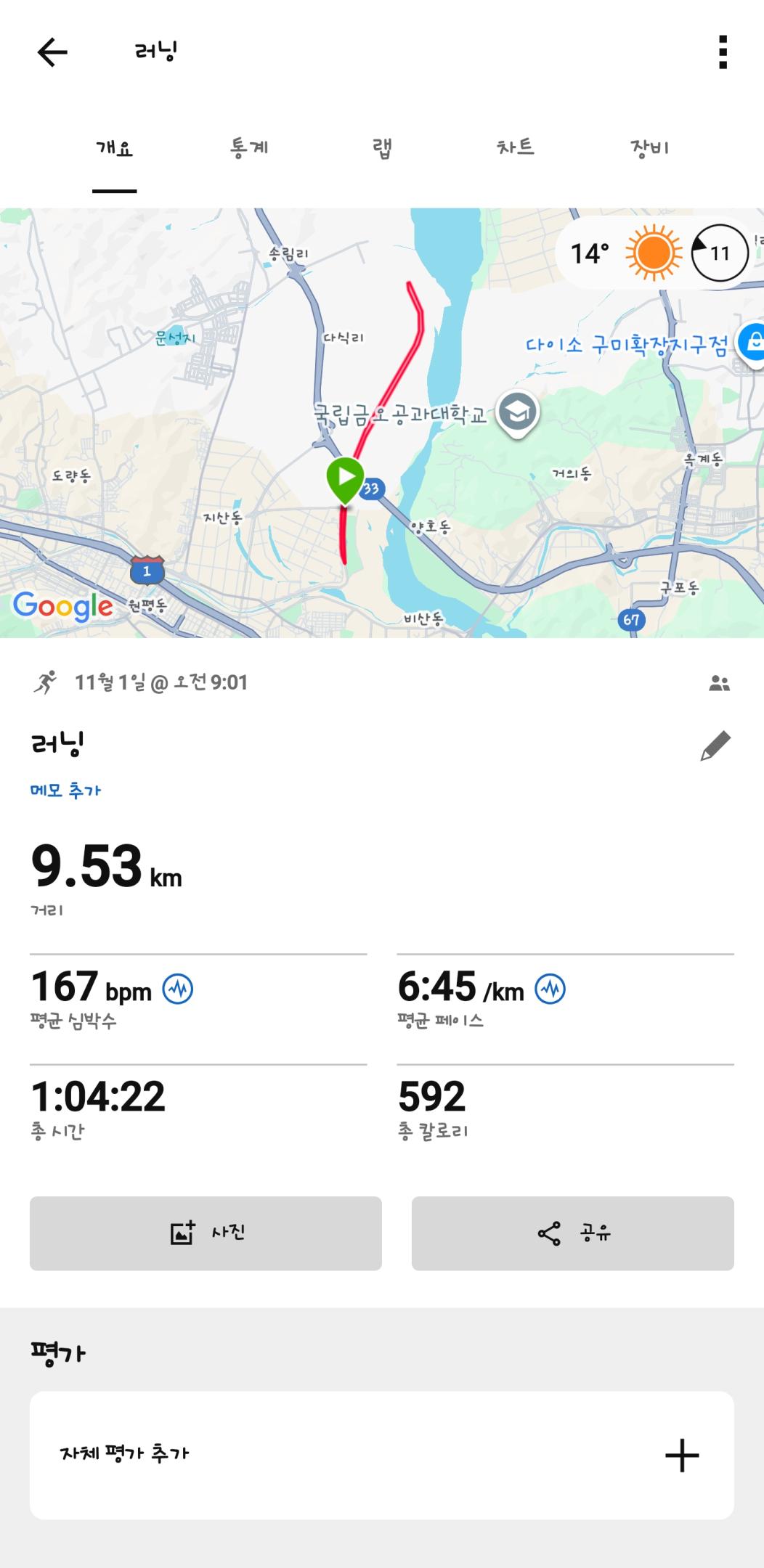Select the 장비 tab
This screenshot has height=1568, width=764.
[x=649, y=148]
